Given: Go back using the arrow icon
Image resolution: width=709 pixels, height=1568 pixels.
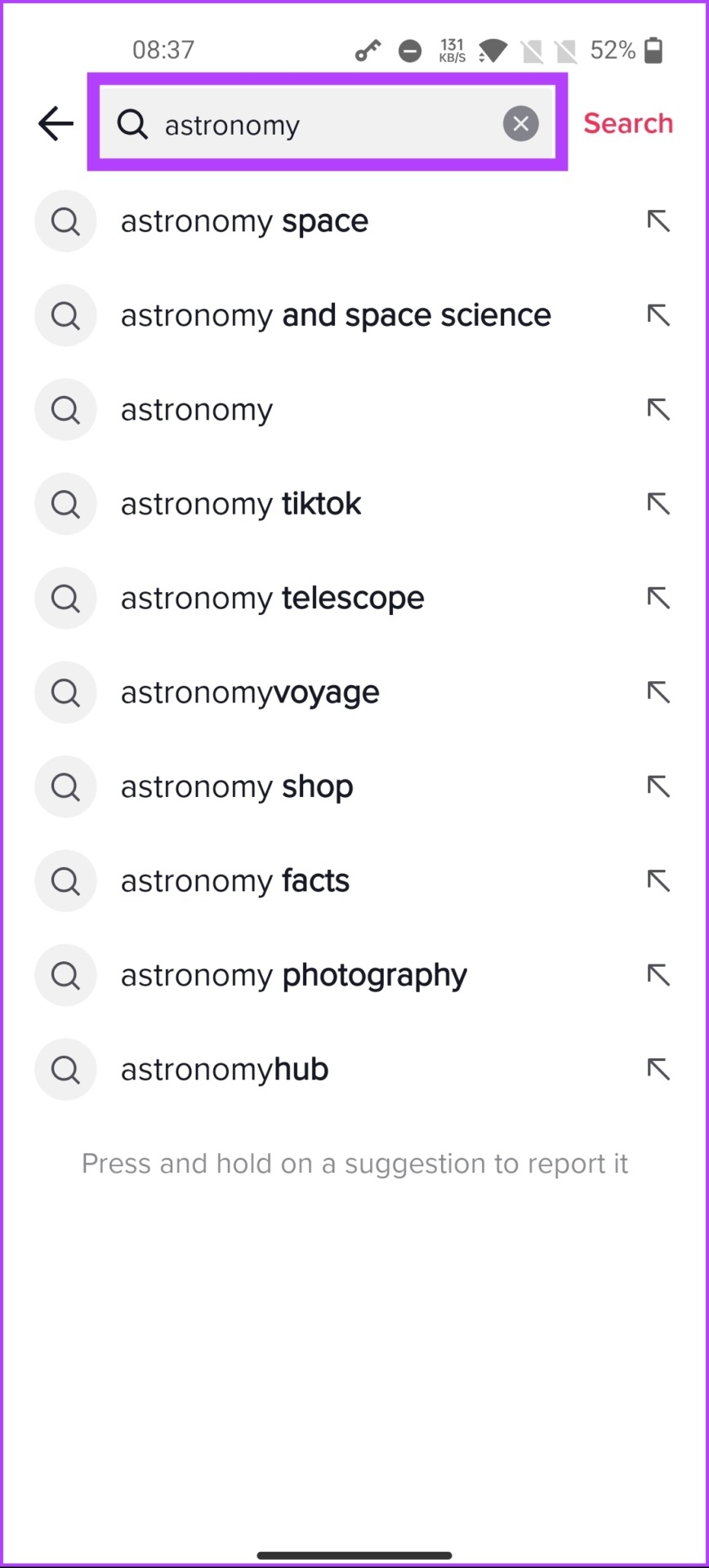Looking at the screenshot, I should click(x=56, y=124).
